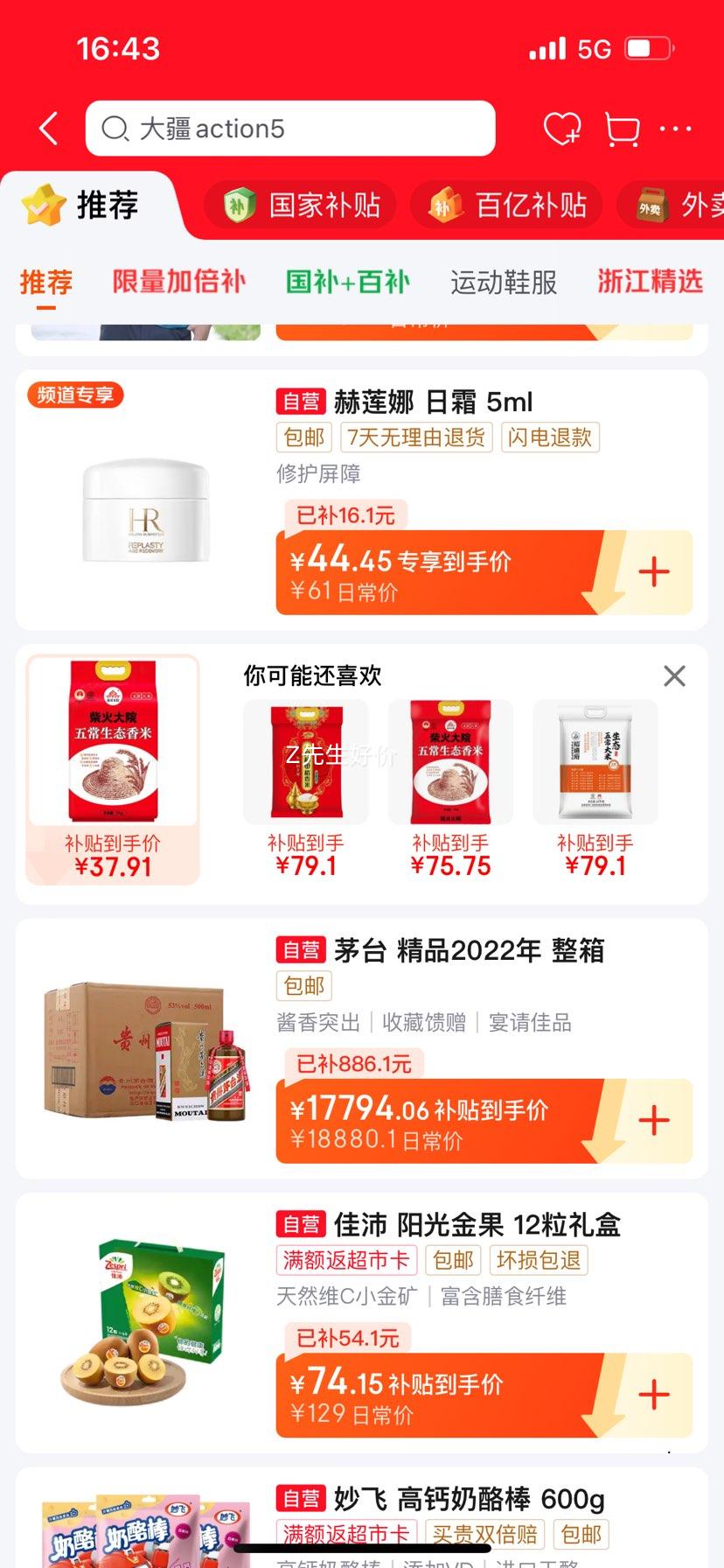
Task: Open the ¥75.75 rice recommendation thumbnail
Action: tap(450, 760)
